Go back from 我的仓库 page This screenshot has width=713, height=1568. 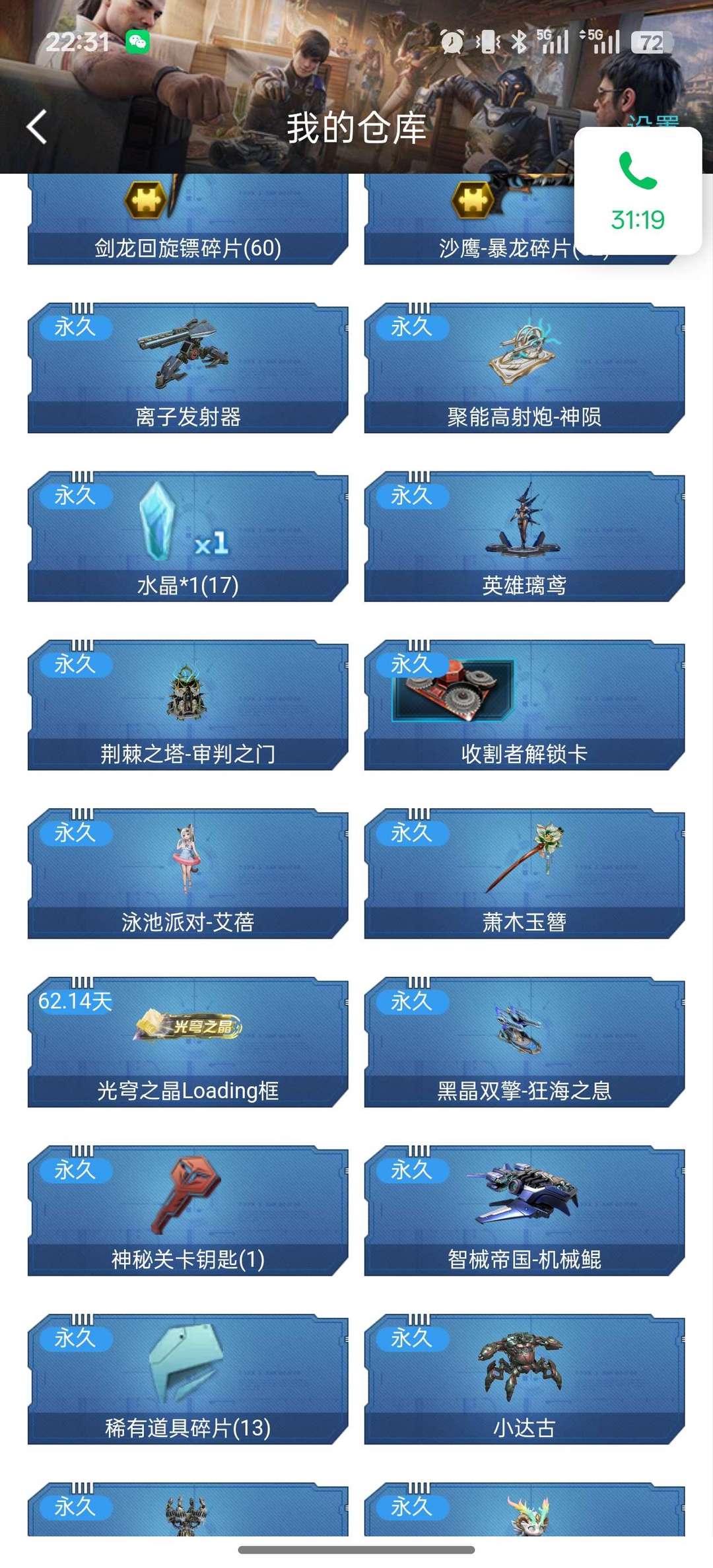click(x=37, y=127)
